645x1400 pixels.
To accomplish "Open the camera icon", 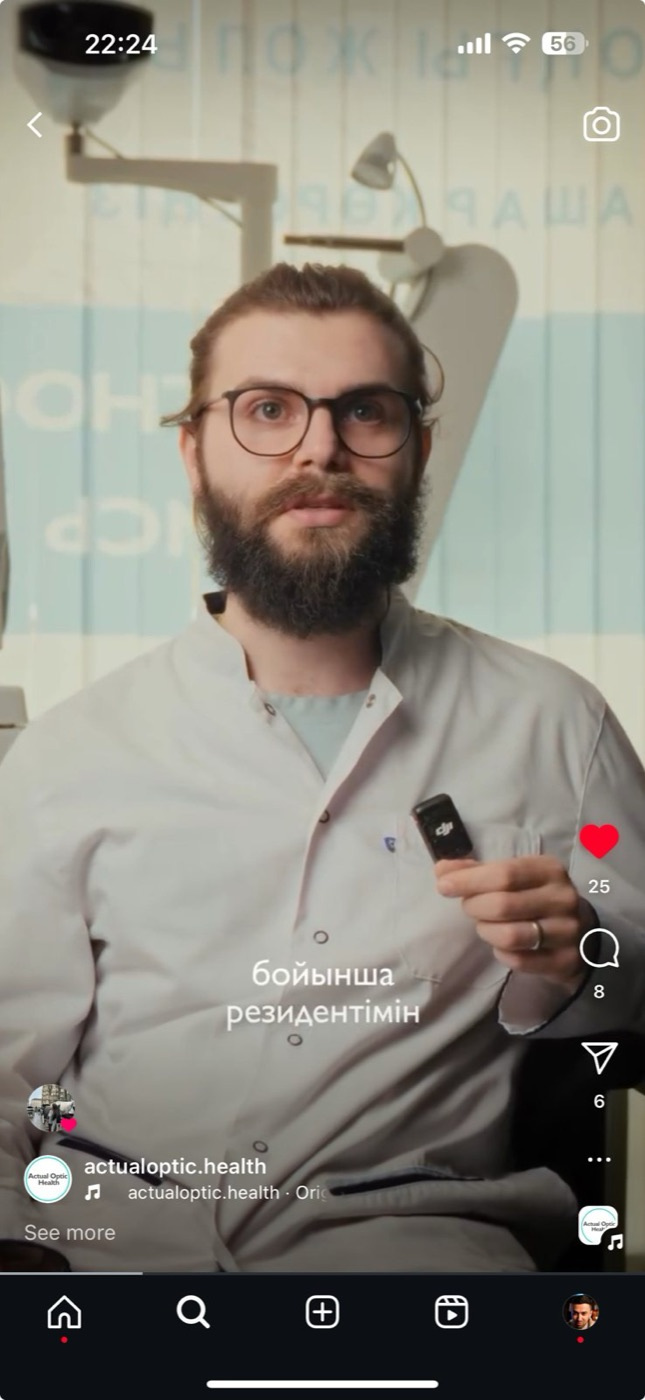I will pyautogui.click(x=601, y=125).
